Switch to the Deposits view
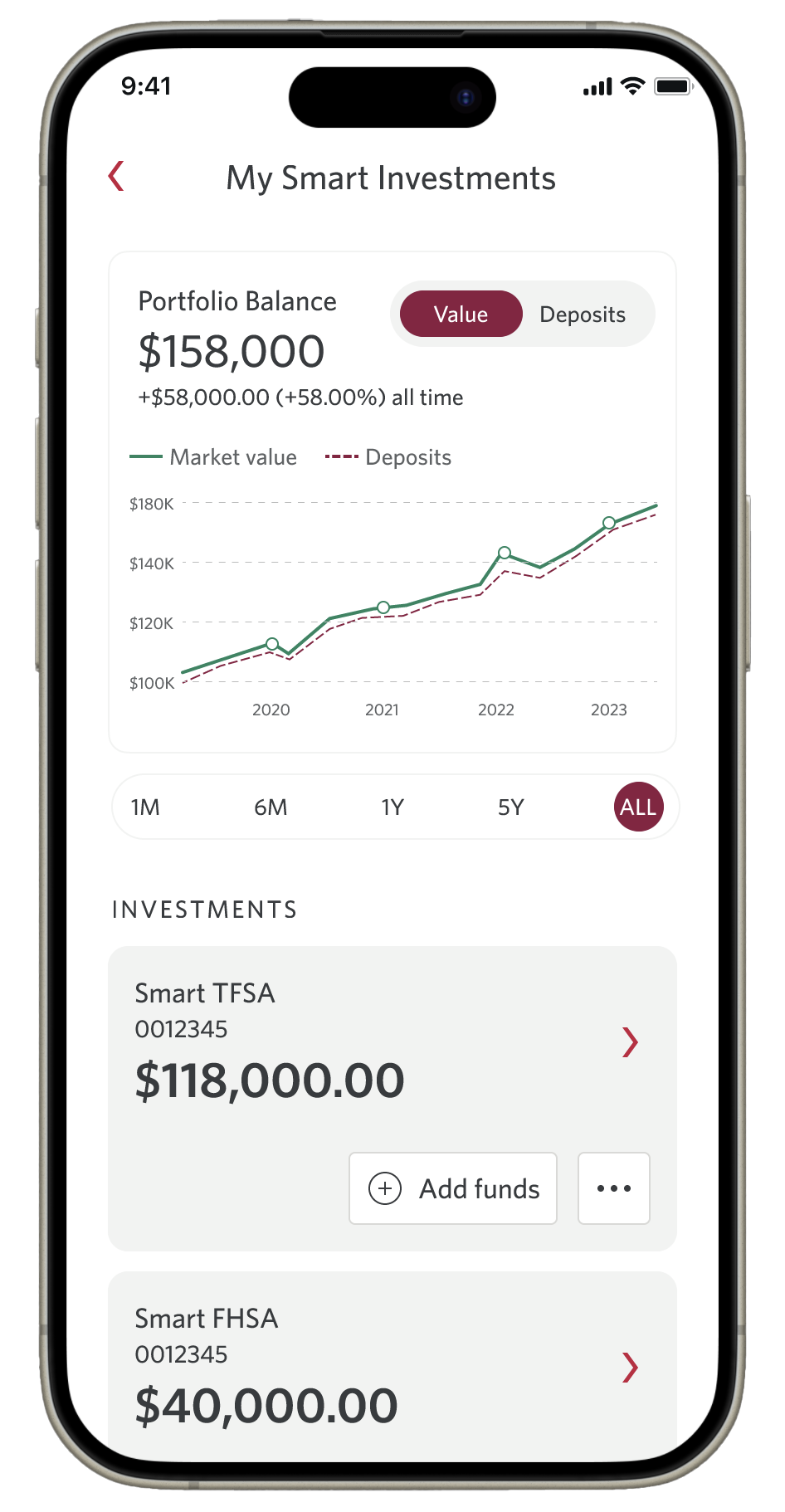Screen dimensions: 785x1512 click(x=583, y=315)
